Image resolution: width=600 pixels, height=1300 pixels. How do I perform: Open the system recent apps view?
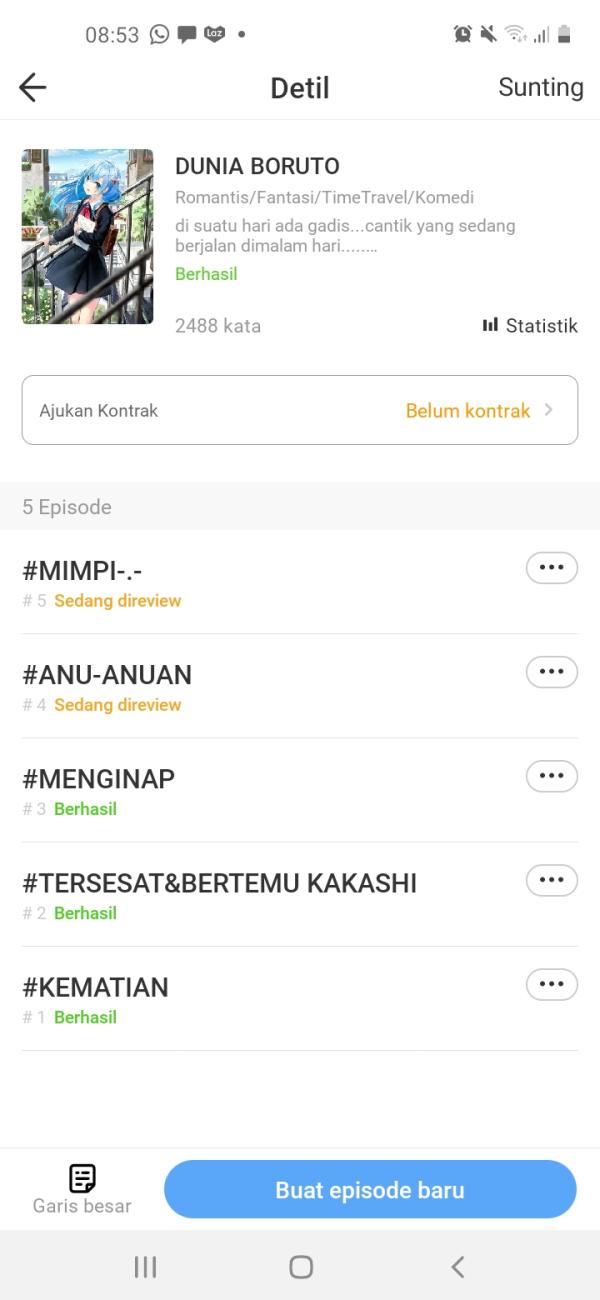[x=145, y=1267]
